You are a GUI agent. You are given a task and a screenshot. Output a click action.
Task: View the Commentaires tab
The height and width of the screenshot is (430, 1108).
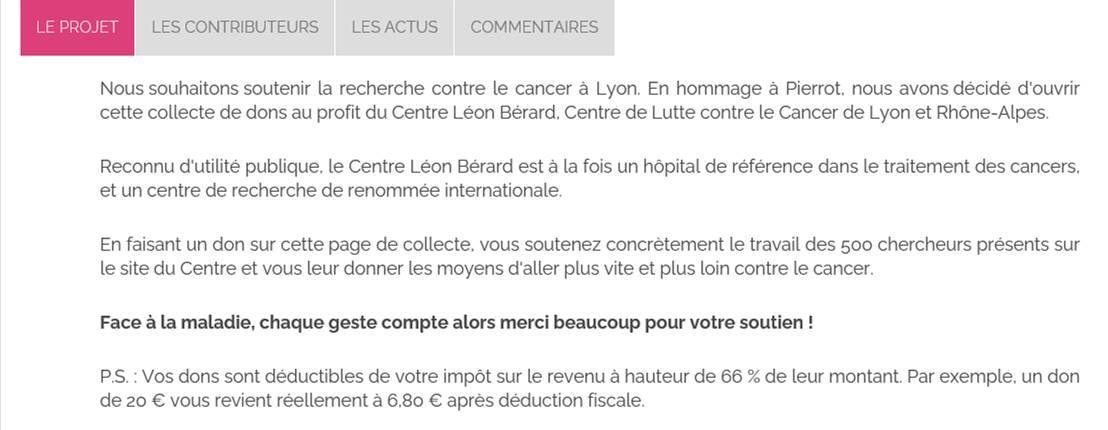pos(534,27)
